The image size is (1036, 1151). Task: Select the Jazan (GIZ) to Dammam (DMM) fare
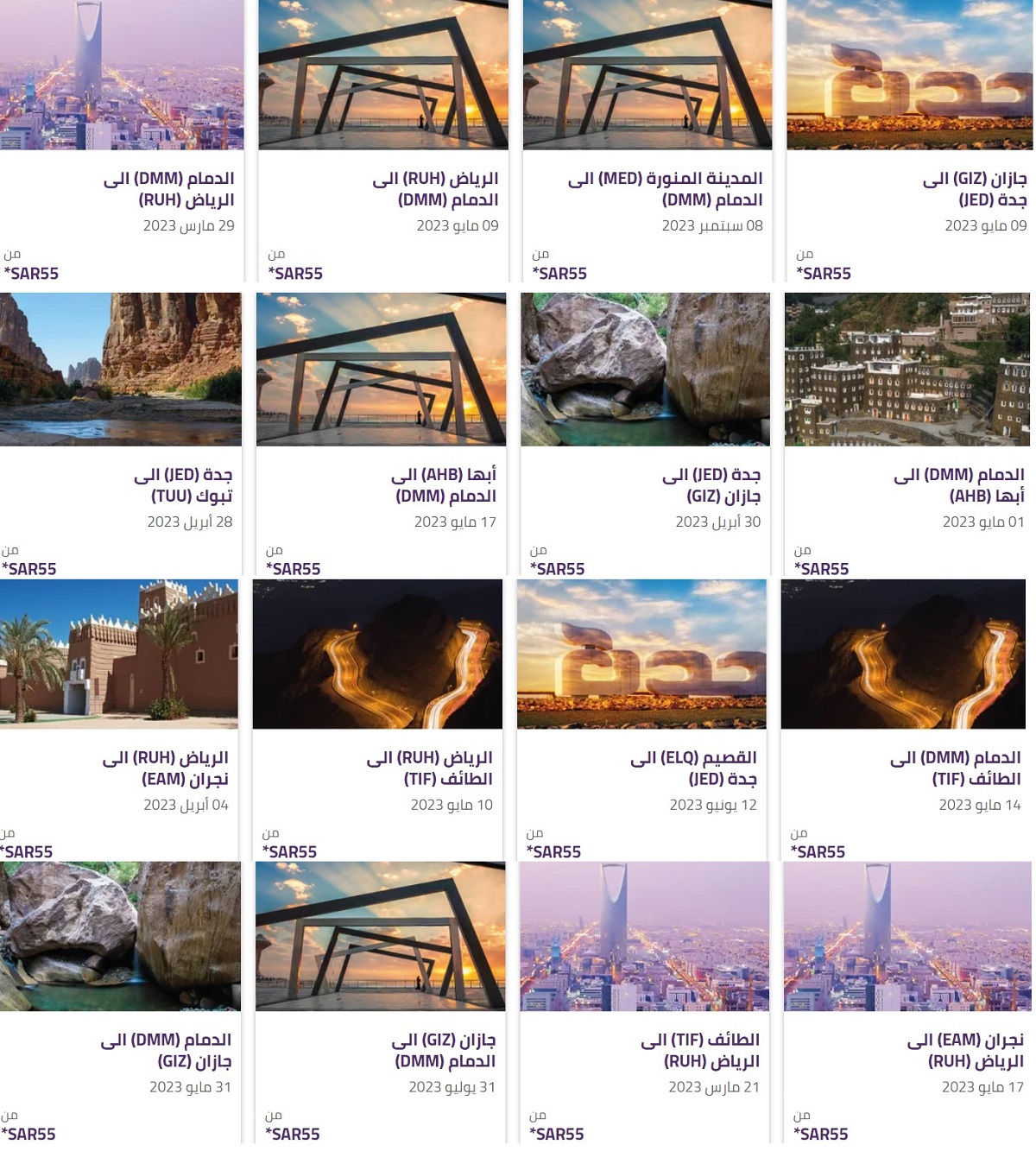pos(444,1051)
